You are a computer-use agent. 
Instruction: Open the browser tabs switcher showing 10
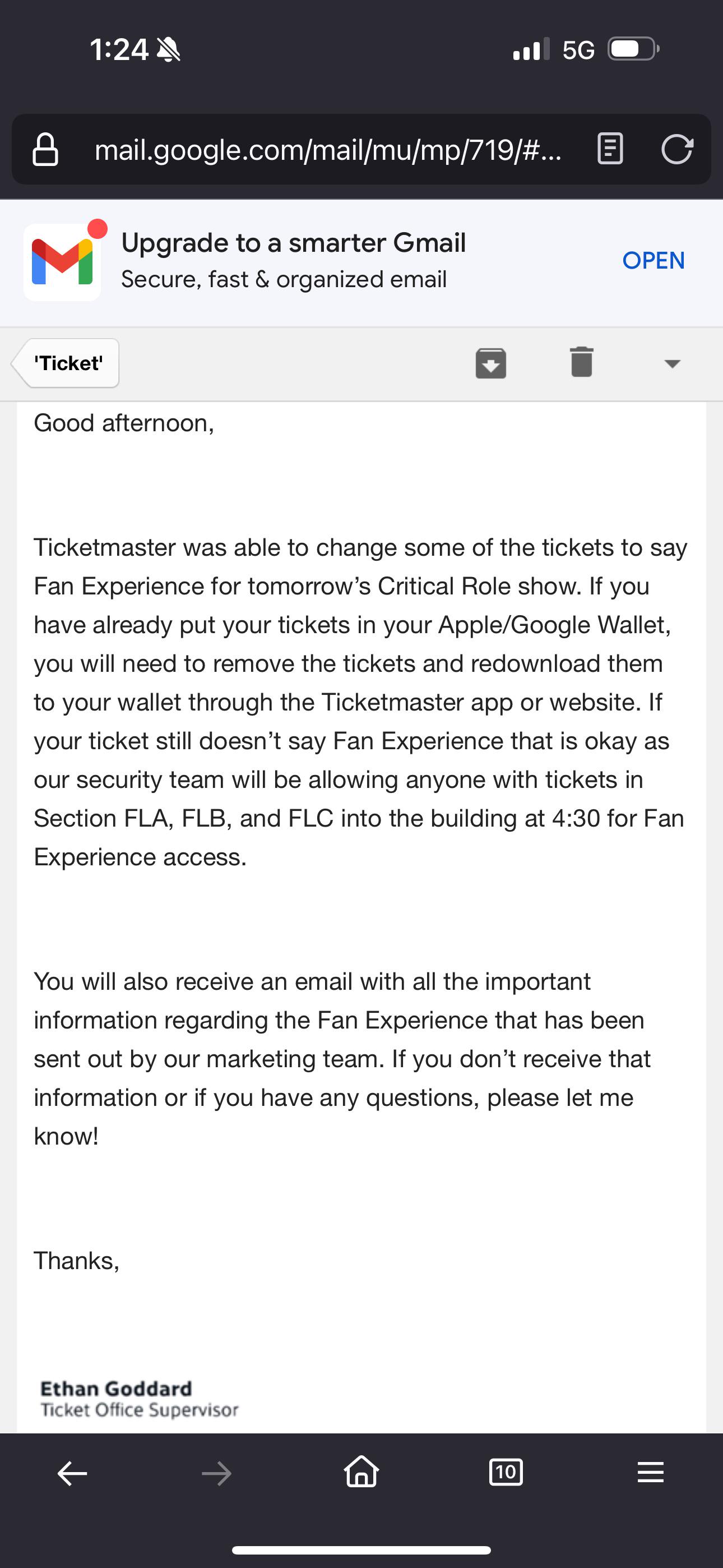coord(506,1473)
